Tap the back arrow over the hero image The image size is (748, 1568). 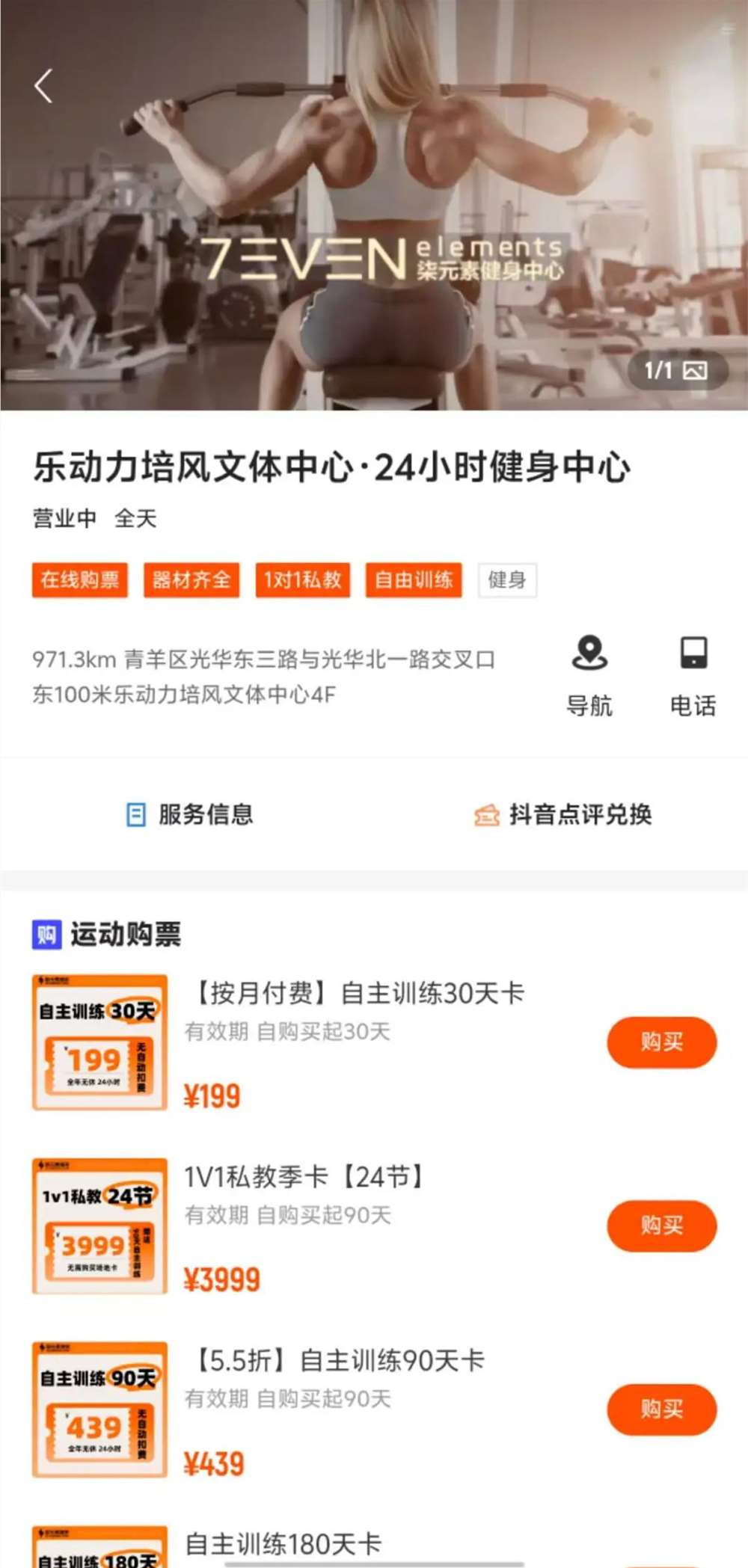43,84
